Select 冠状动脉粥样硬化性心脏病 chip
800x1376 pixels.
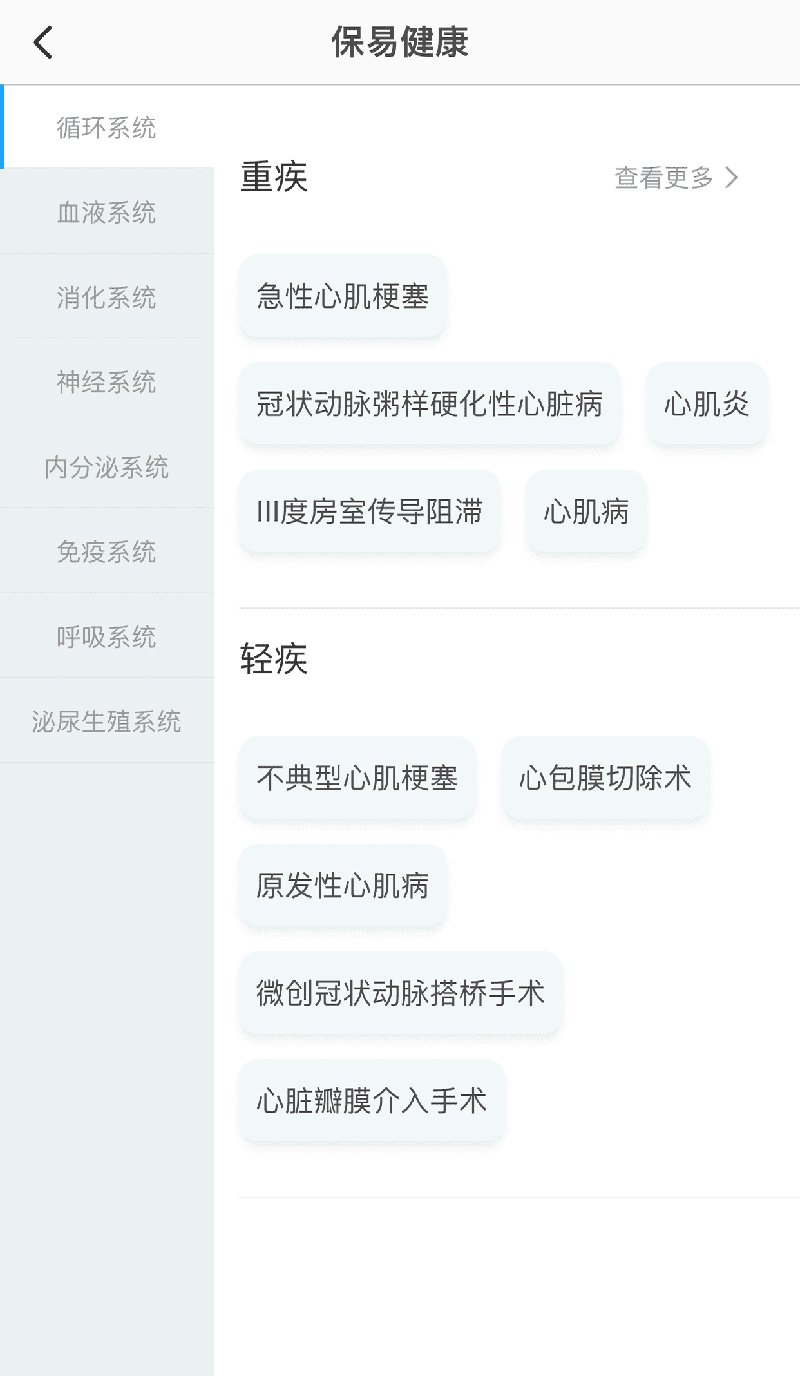(x=429, y=404)
